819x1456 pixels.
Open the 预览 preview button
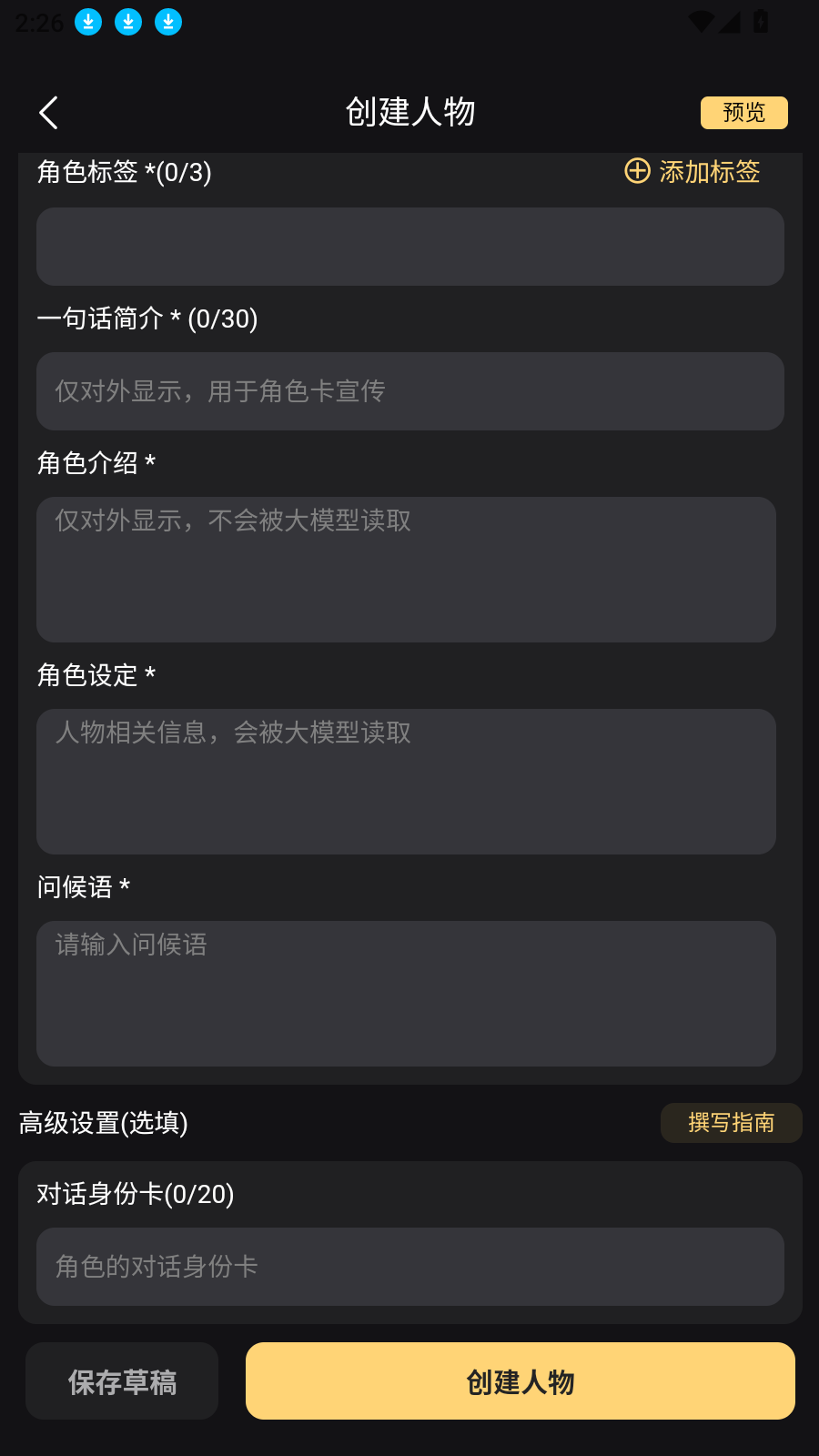[x=743, y=112]
